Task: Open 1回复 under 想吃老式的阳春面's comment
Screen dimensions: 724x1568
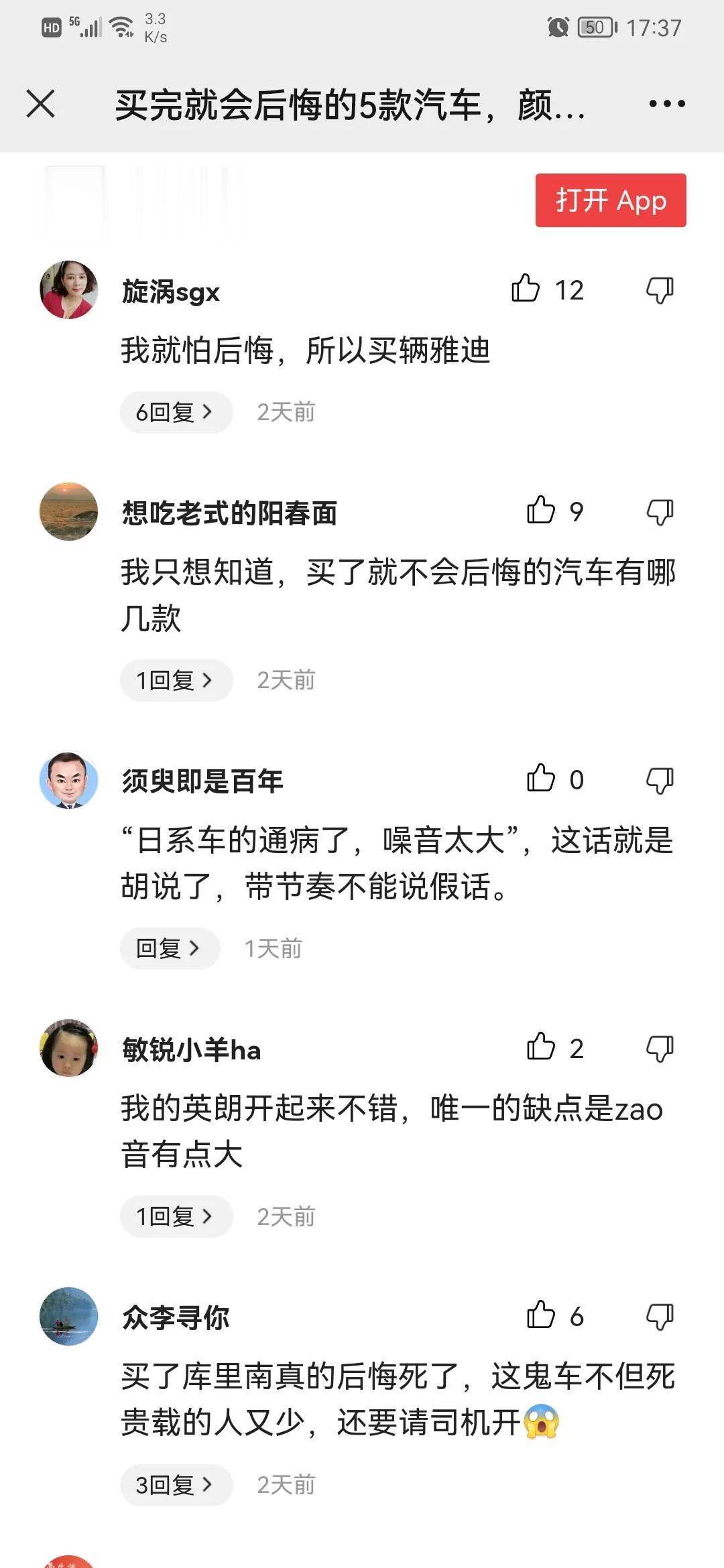Action: pyautogui.click(x=176, y=680)
